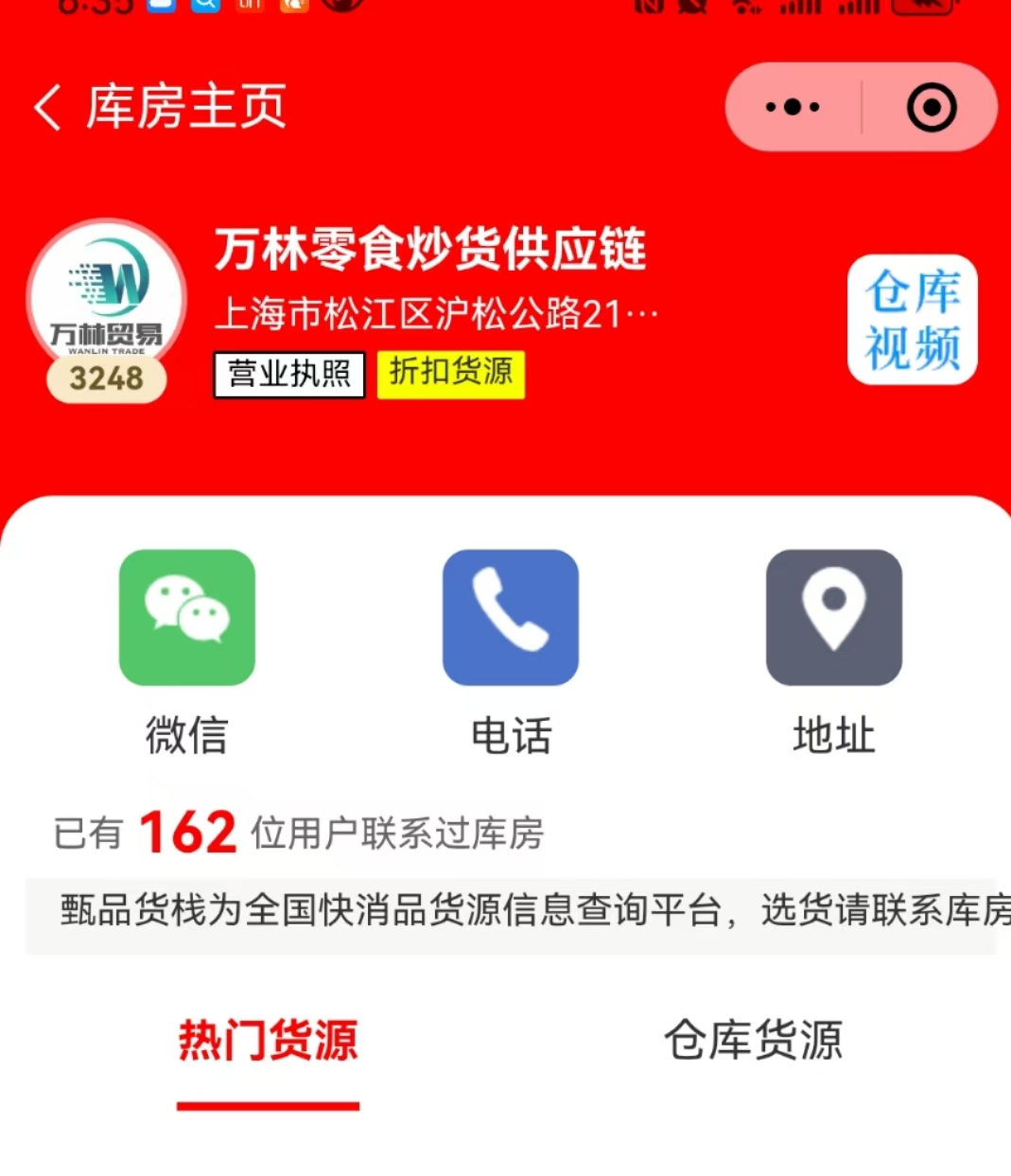This screenshot has width=1011, height=1176.
Task: Contact the warehouse via 微信
Action: (186, 617)
